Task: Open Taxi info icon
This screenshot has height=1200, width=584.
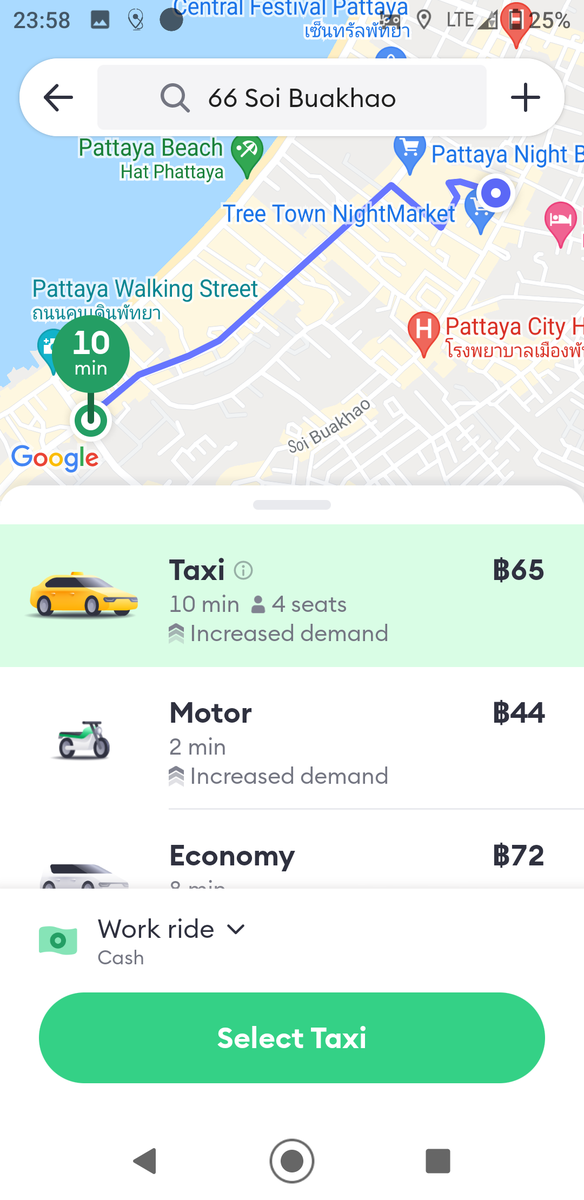Action: click(x=243, y=571)
